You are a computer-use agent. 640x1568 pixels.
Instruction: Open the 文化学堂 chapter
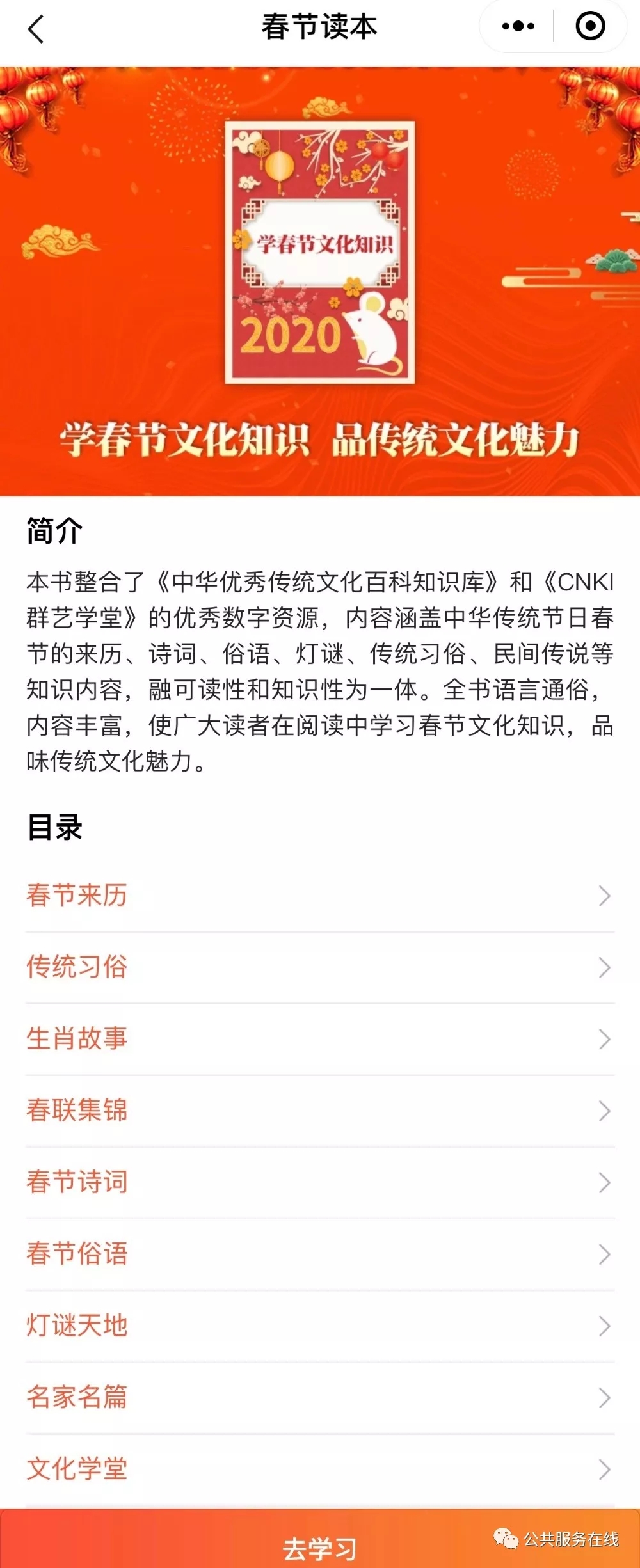coord(320,1468)
